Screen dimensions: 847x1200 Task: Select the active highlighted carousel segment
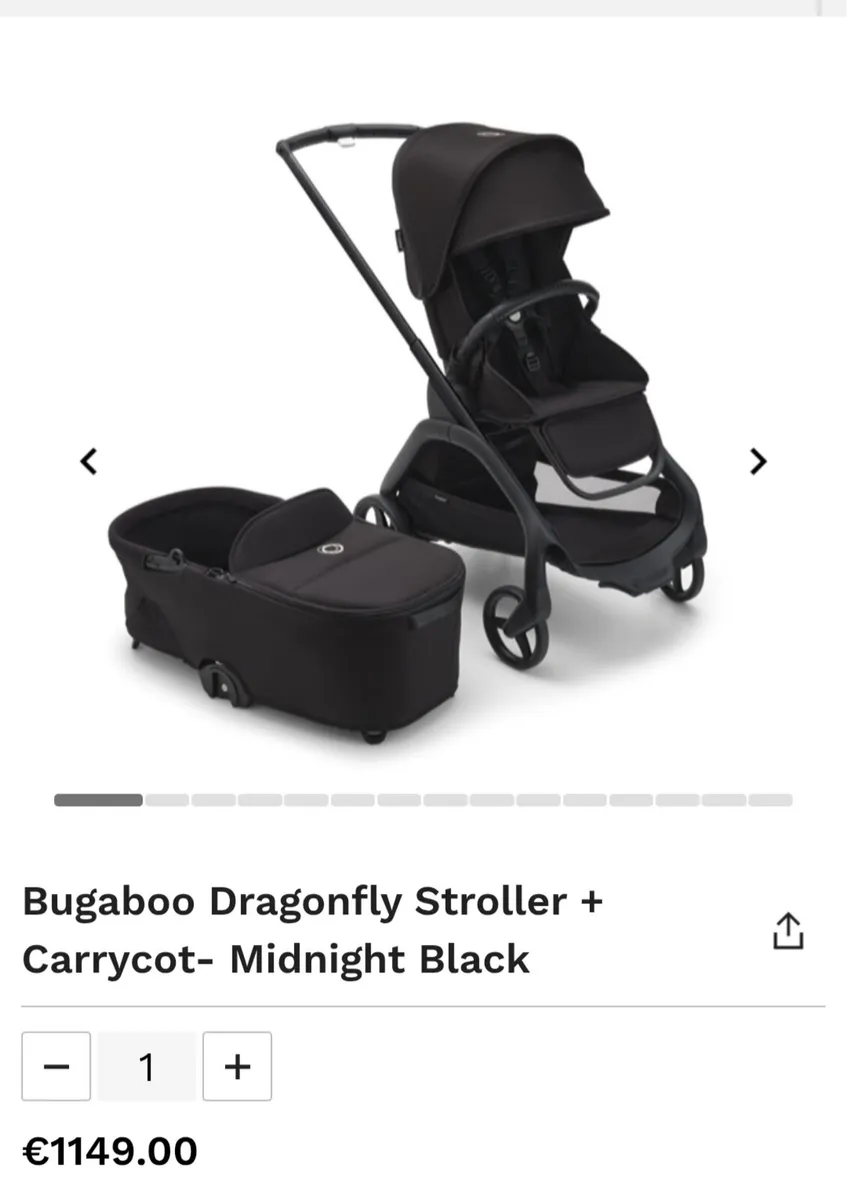(97, 800)
